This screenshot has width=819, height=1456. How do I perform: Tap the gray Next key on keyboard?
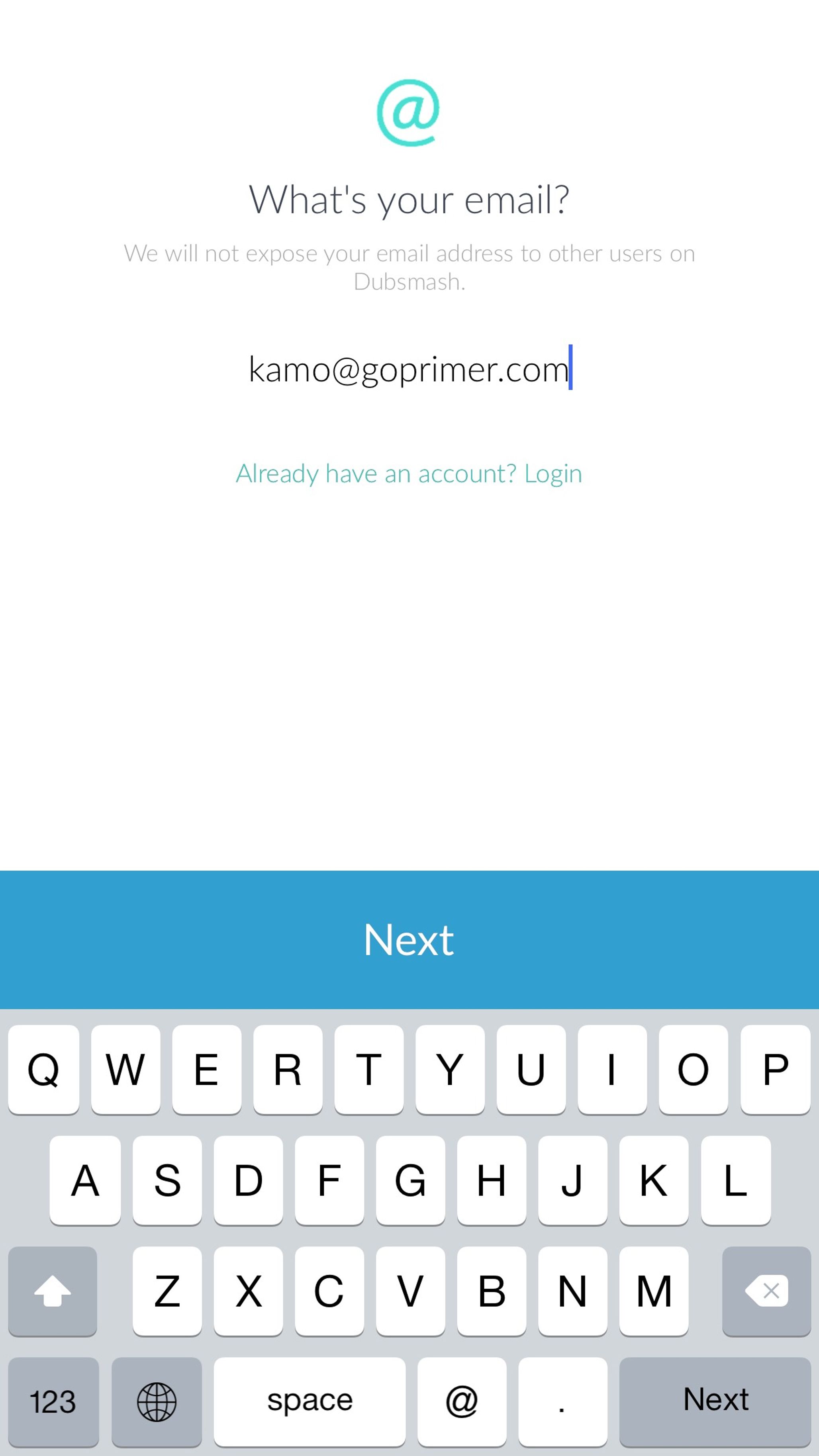tap(715, 1401)
